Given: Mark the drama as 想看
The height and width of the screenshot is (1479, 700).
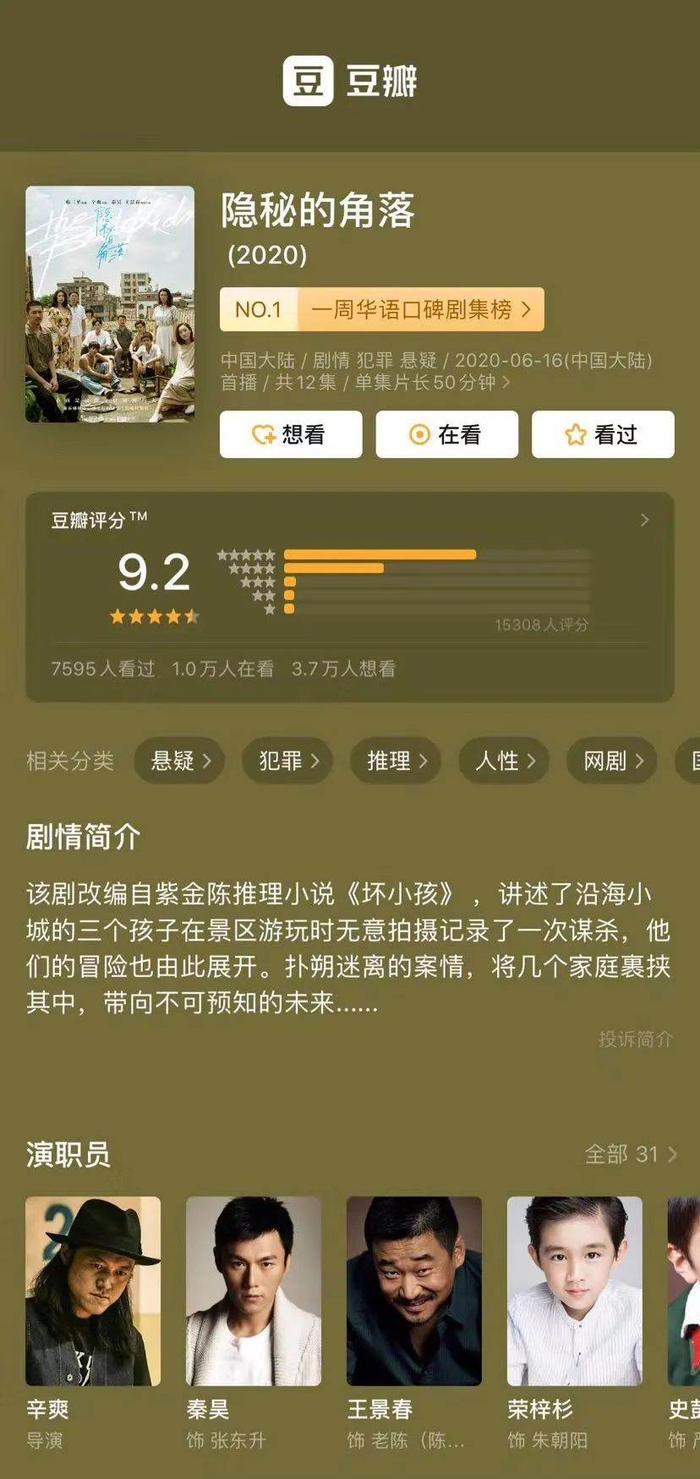Looking at the screenshot, I should [291, 434].
